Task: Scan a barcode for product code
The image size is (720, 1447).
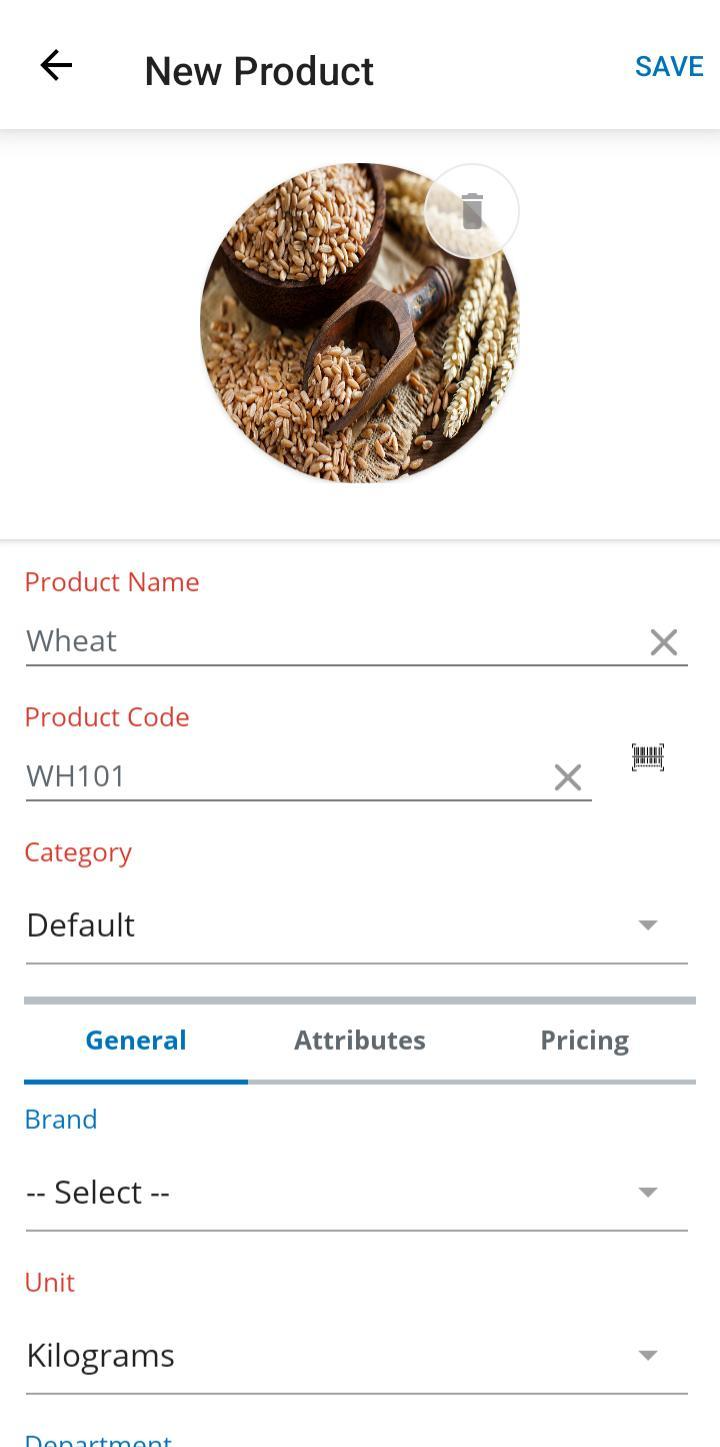Action: point(648,757)
